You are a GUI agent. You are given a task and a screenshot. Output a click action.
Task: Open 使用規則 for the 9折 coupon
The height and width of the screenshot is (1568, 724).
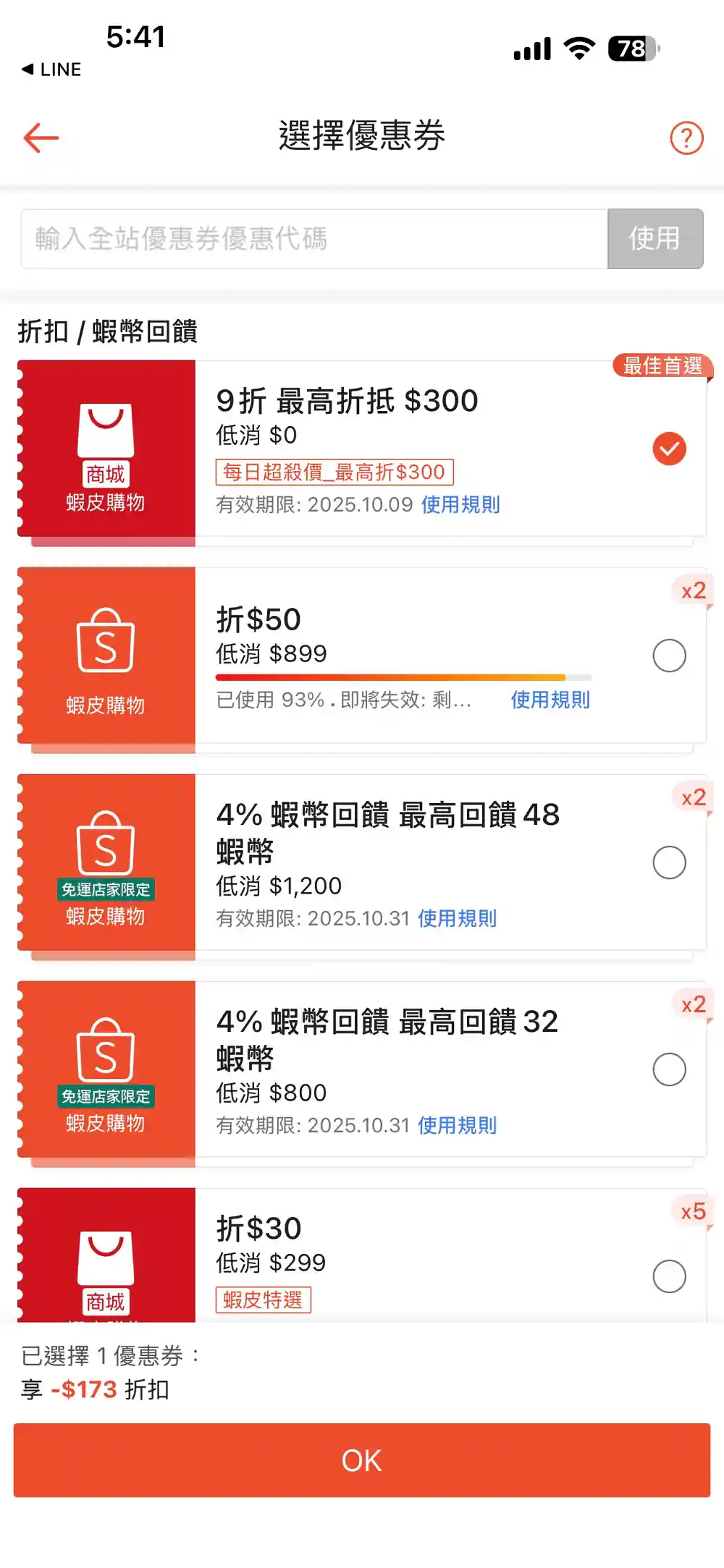(463, 504)
